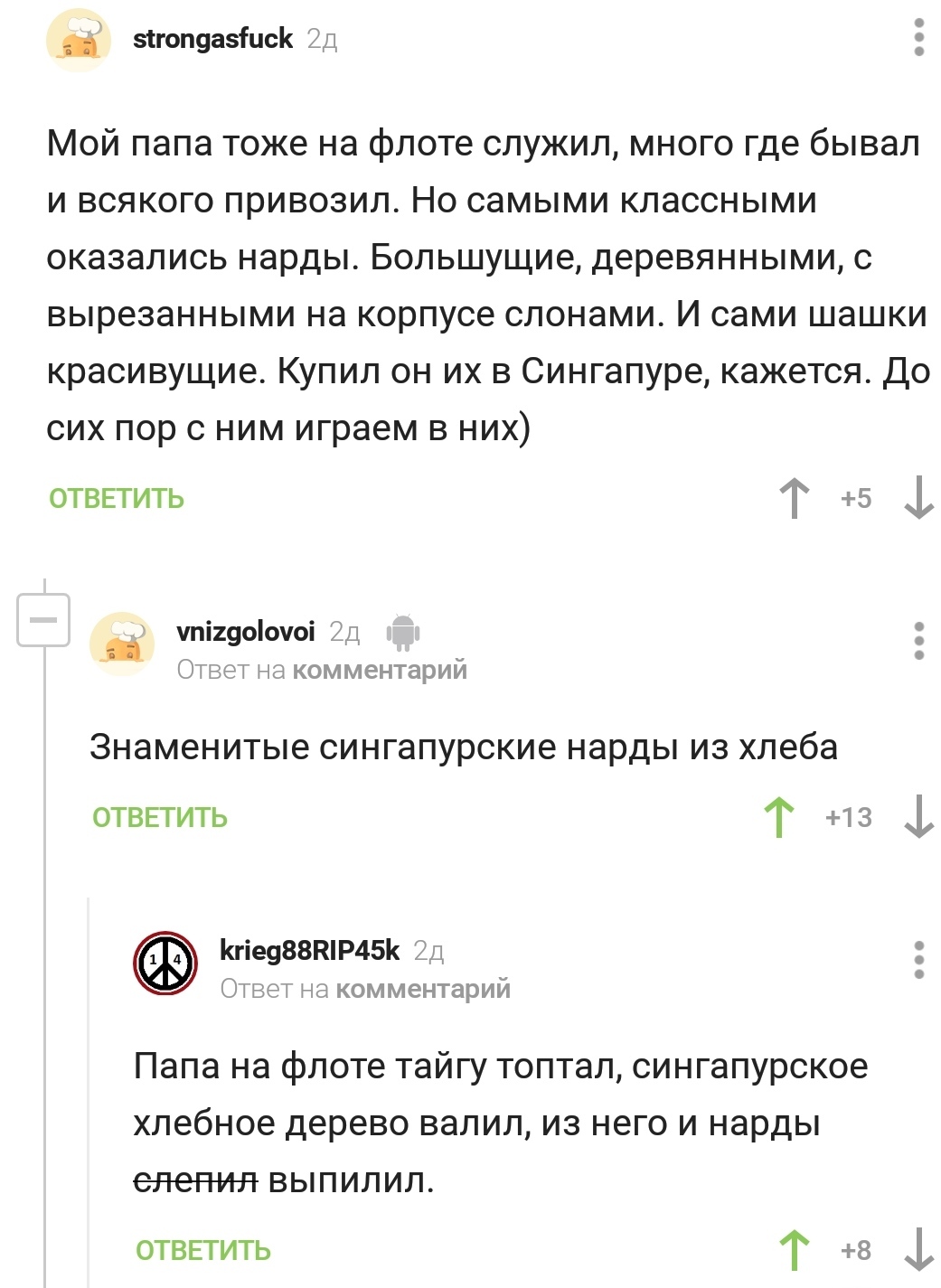Go to parent comment from vnizgolovoi's reply
941x1288 pixels.
(380, 670)
